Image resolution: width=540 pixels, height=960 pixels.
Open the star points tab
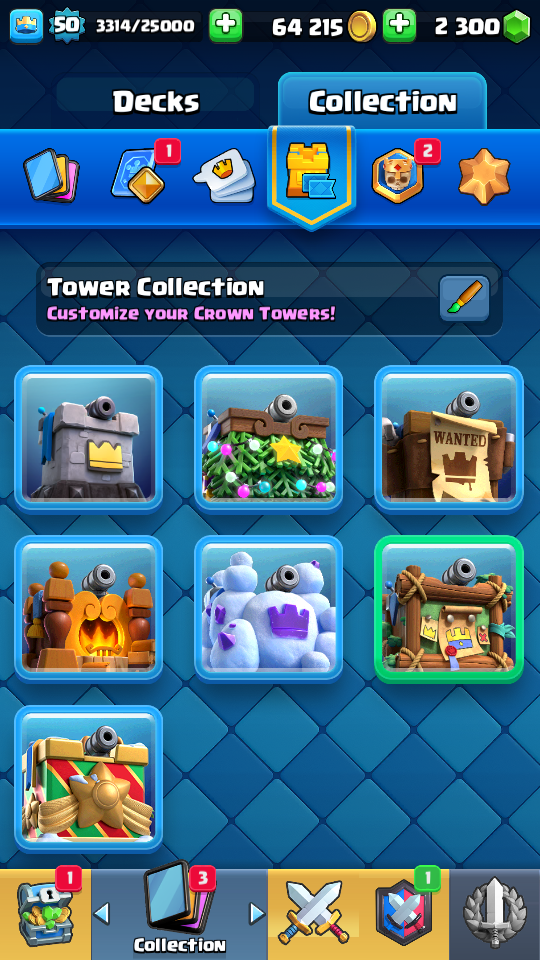click(x=484, y=176)
